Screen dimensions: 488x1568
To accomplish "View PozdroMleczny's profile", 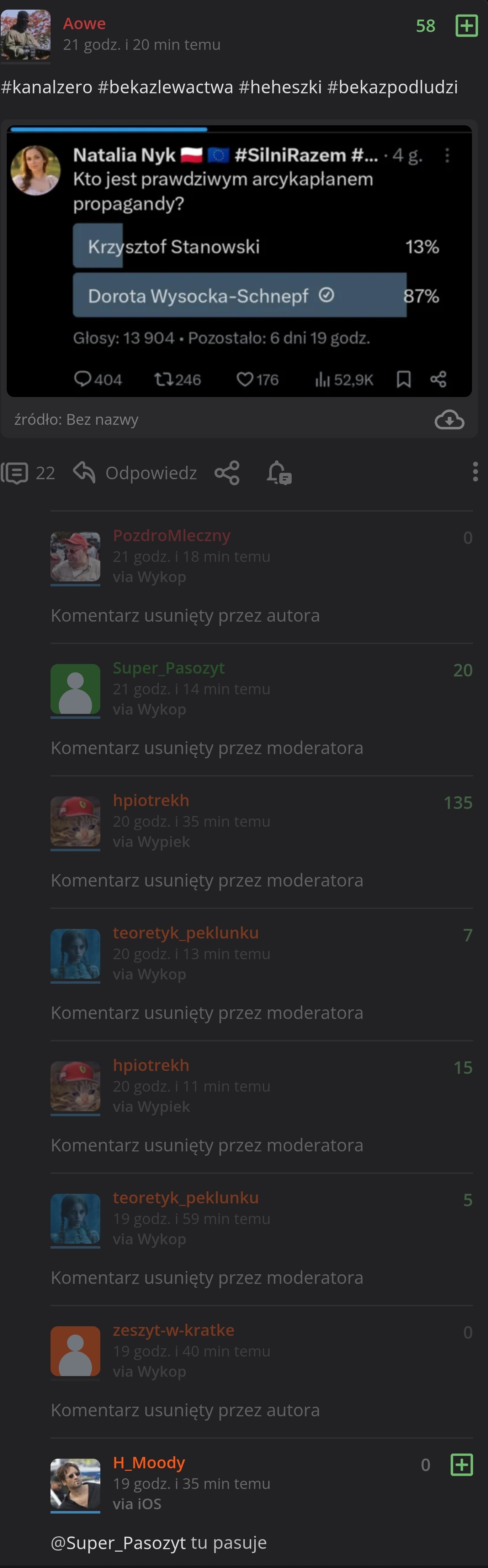I will tap(171, 535).
